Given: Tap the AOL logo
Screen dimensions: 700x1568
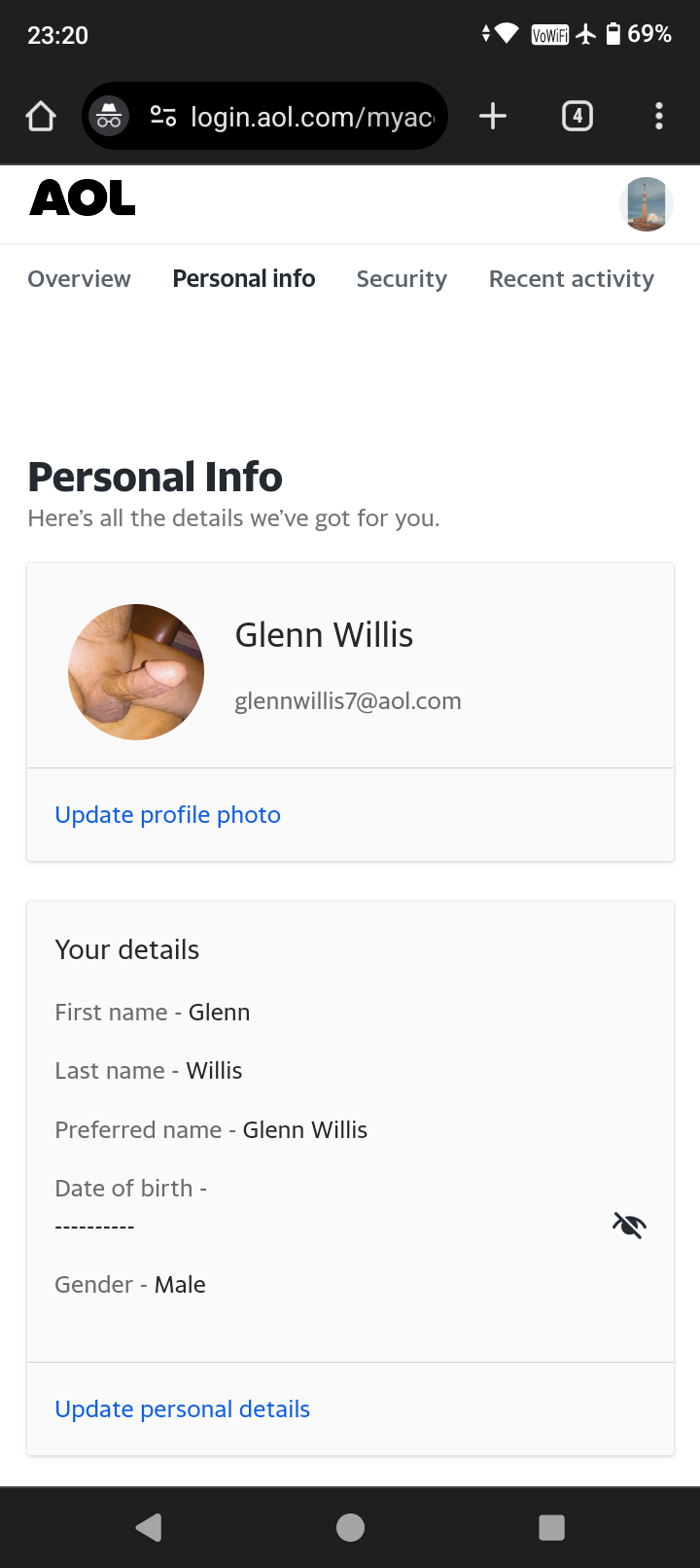Looking at the screenshot, I should click(x=83, y=198).
